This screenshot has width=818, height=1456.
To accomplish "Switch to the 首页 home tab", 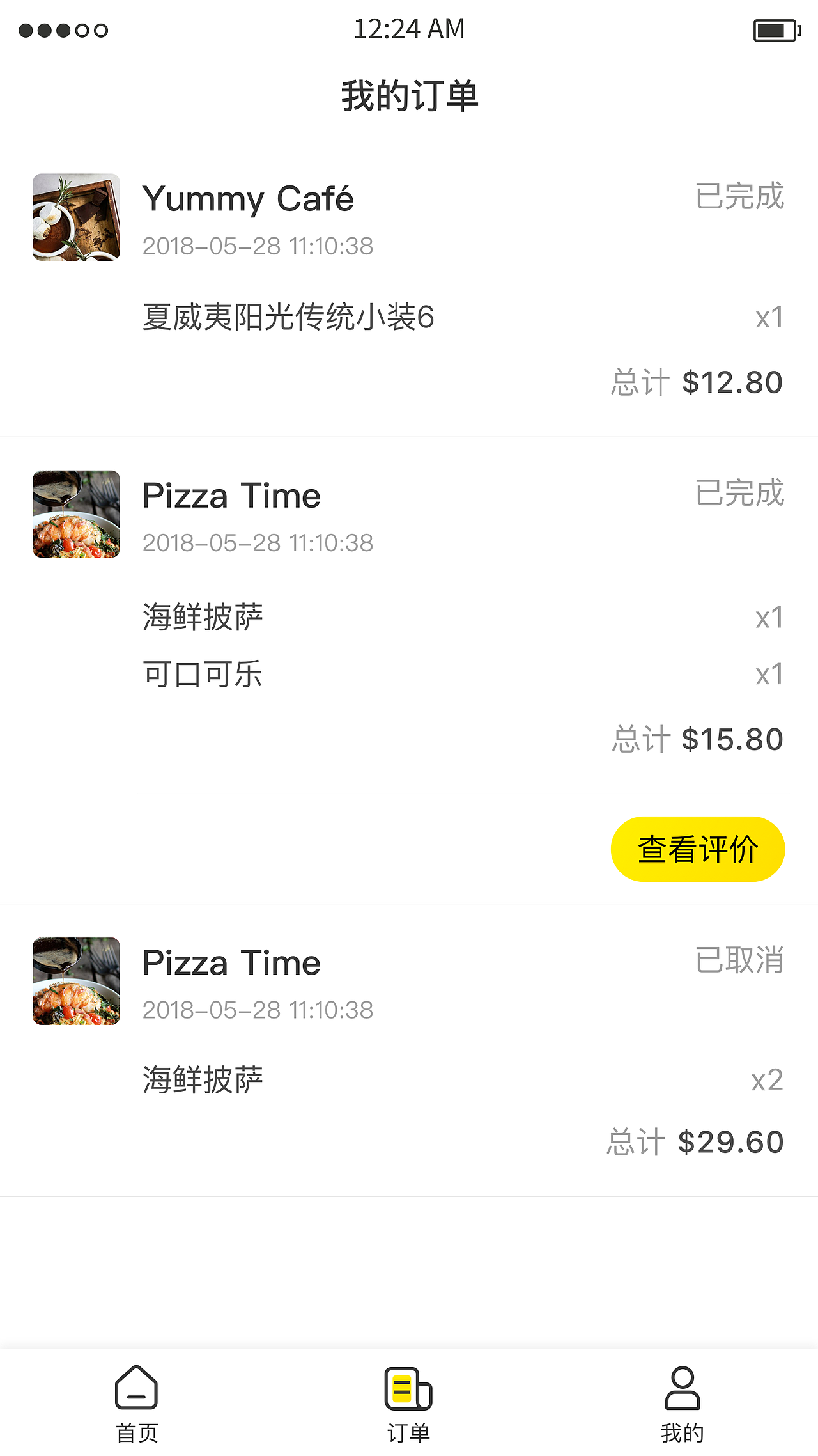I will point(137,1404).
